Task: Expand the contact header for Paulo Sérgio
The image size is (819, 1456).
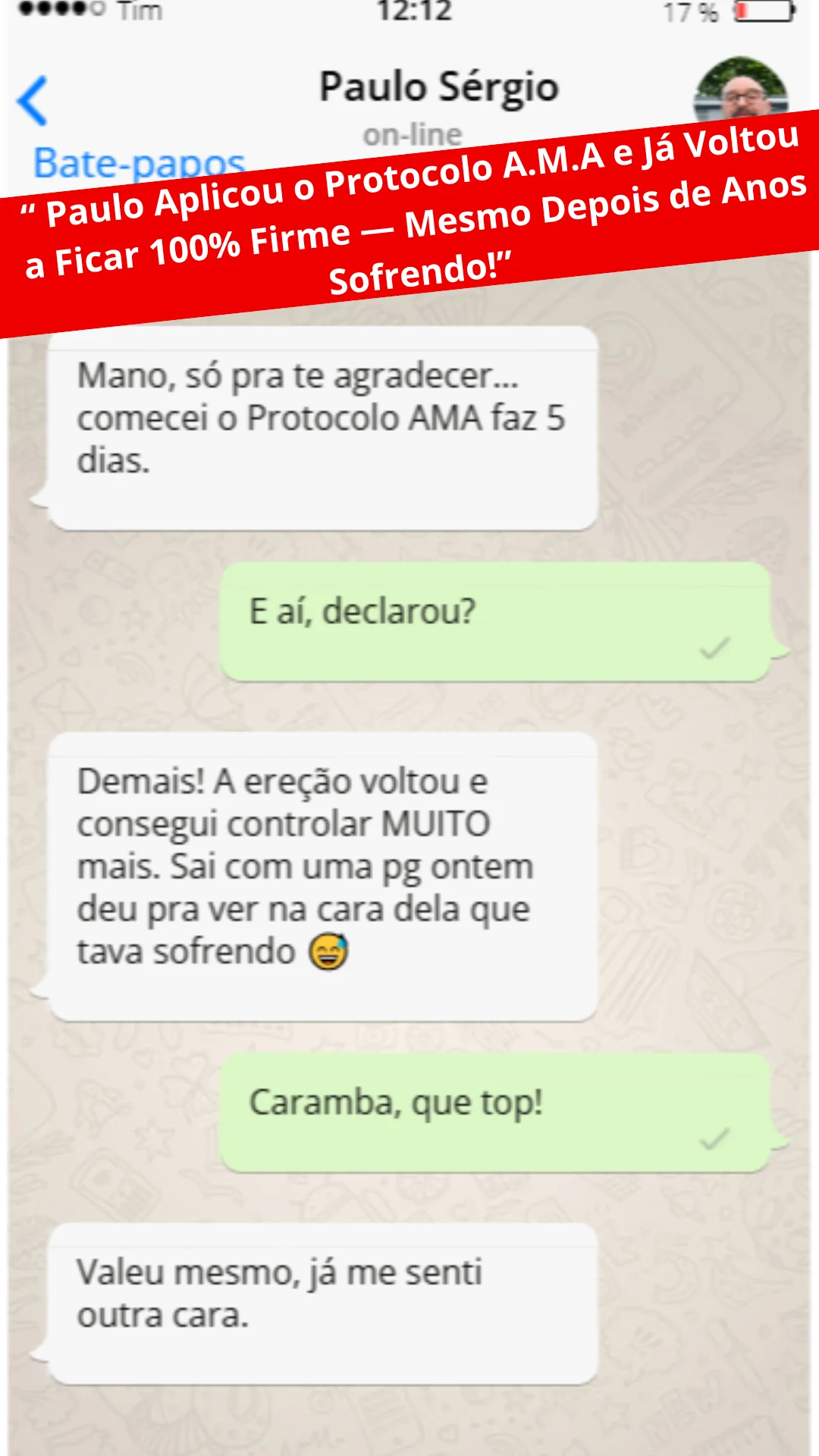Action: (x=440, y=86)
